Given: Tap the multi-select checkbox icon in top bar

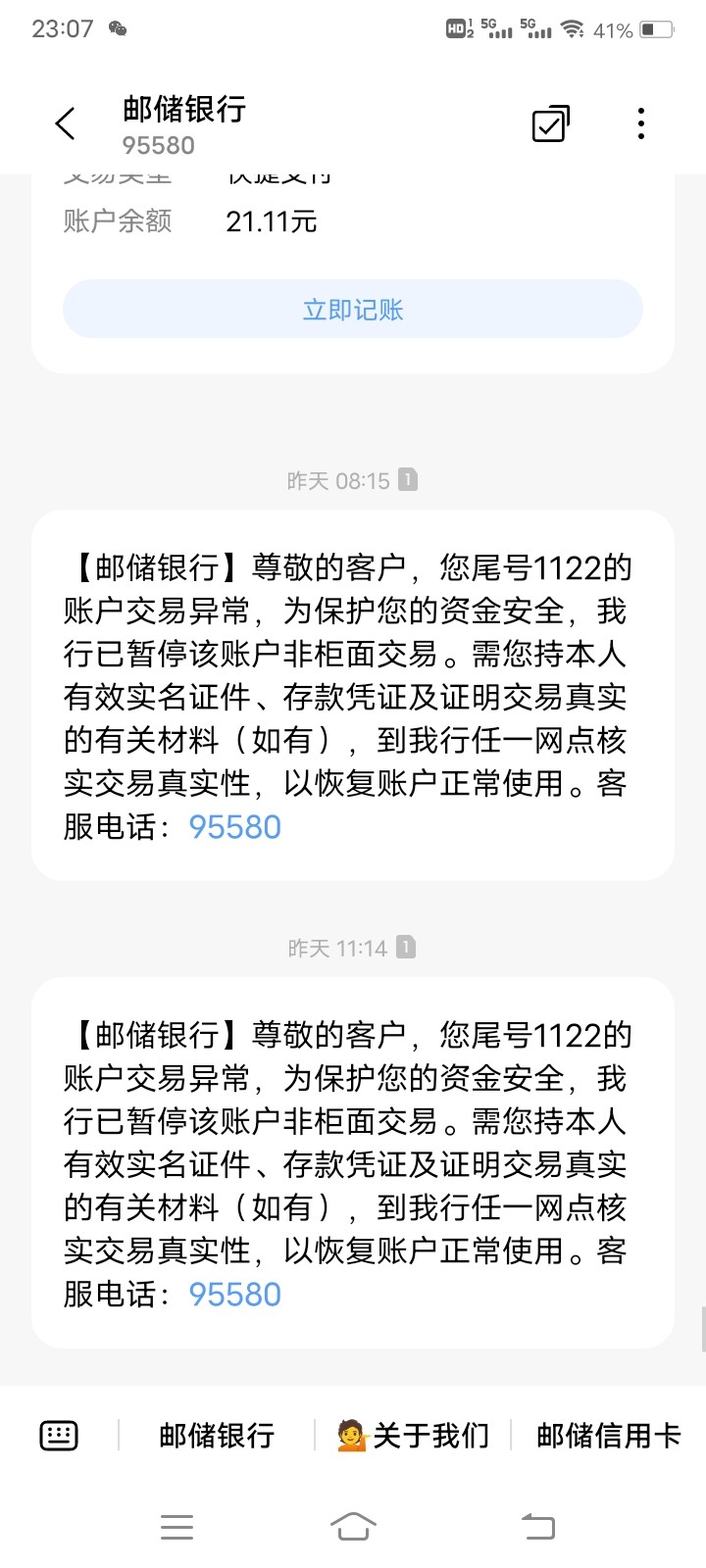Looking at the screenshot, I should pos(549,122).
